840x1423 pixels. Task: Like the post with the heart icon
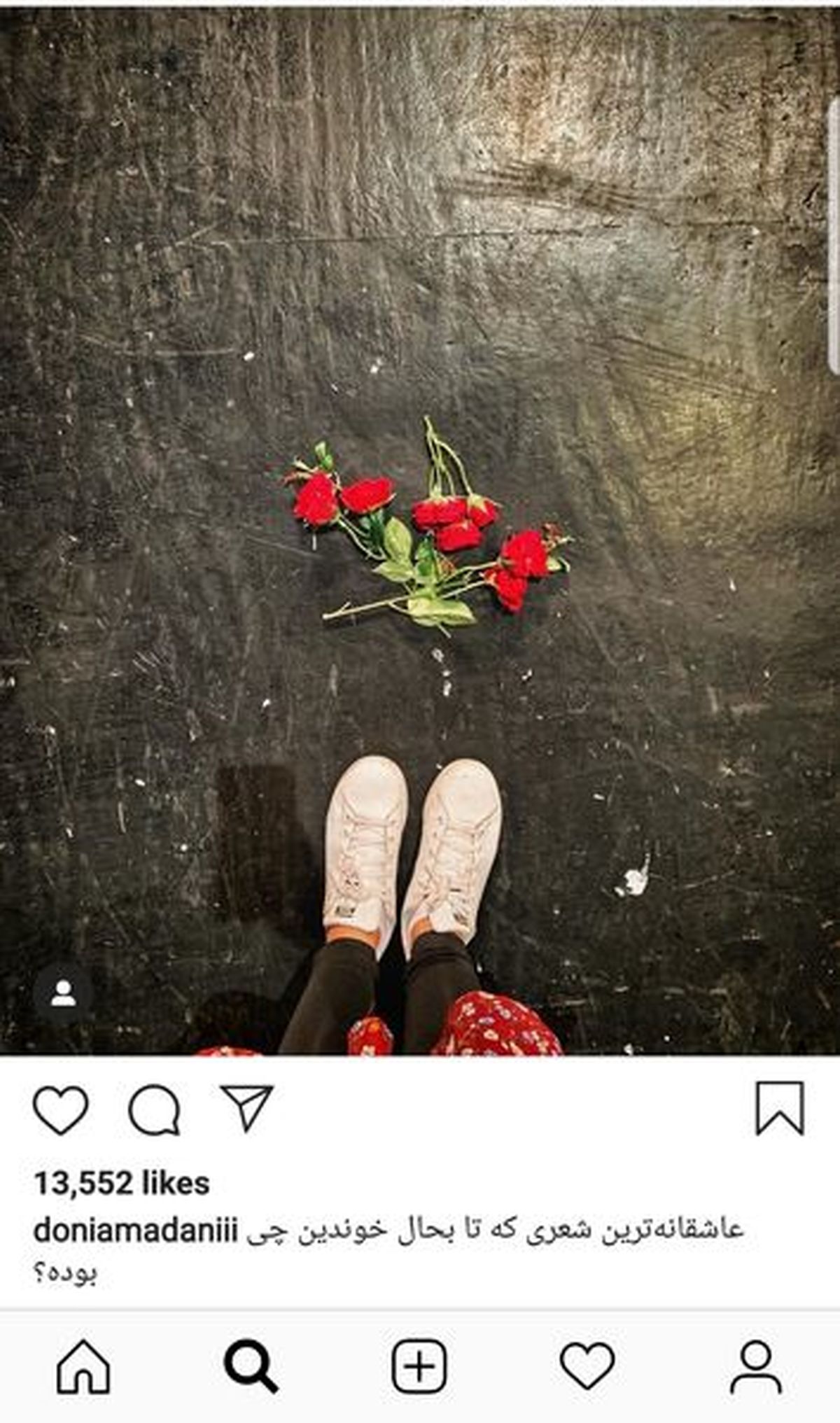(61, 1109)
